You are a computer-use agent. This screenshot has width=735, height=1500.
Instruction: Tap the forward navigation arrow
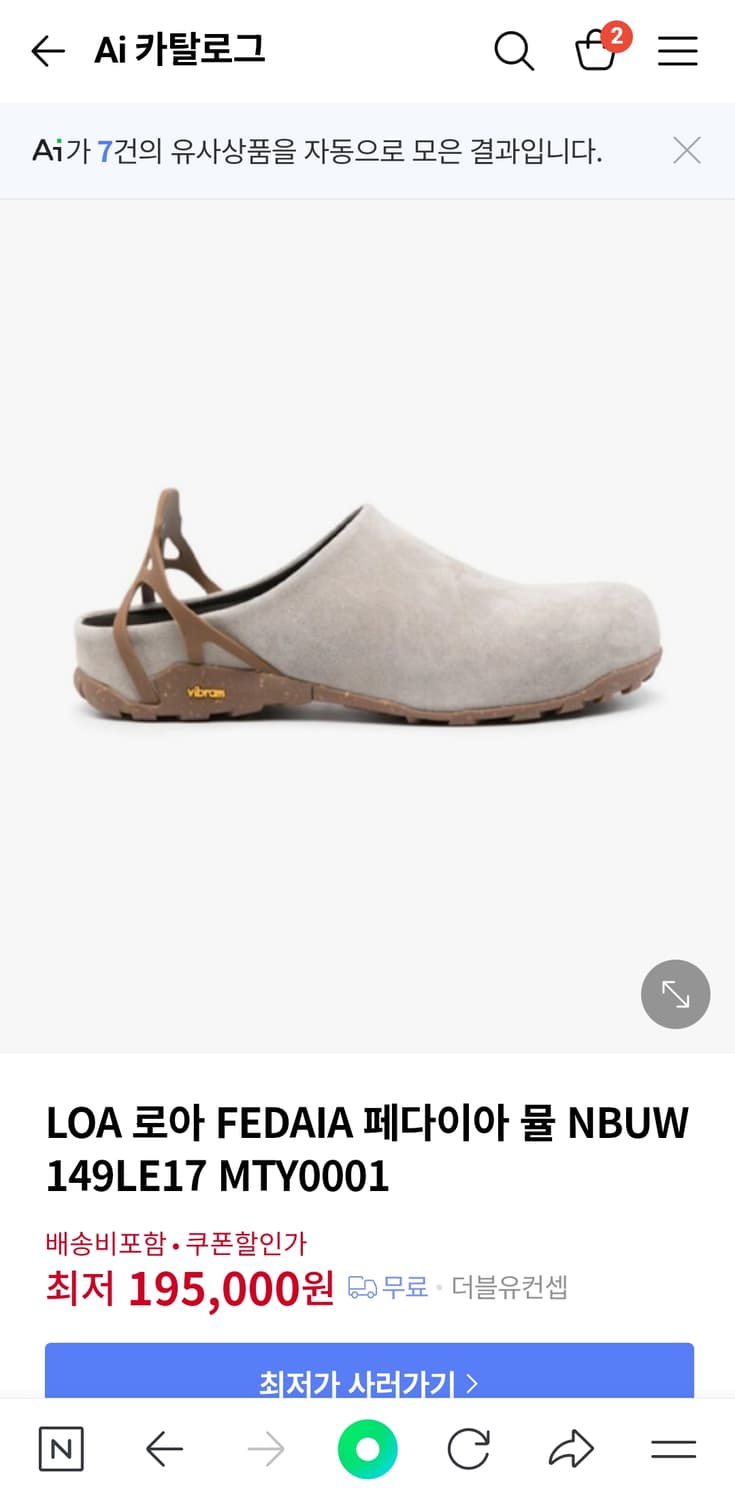(265, 1448)
